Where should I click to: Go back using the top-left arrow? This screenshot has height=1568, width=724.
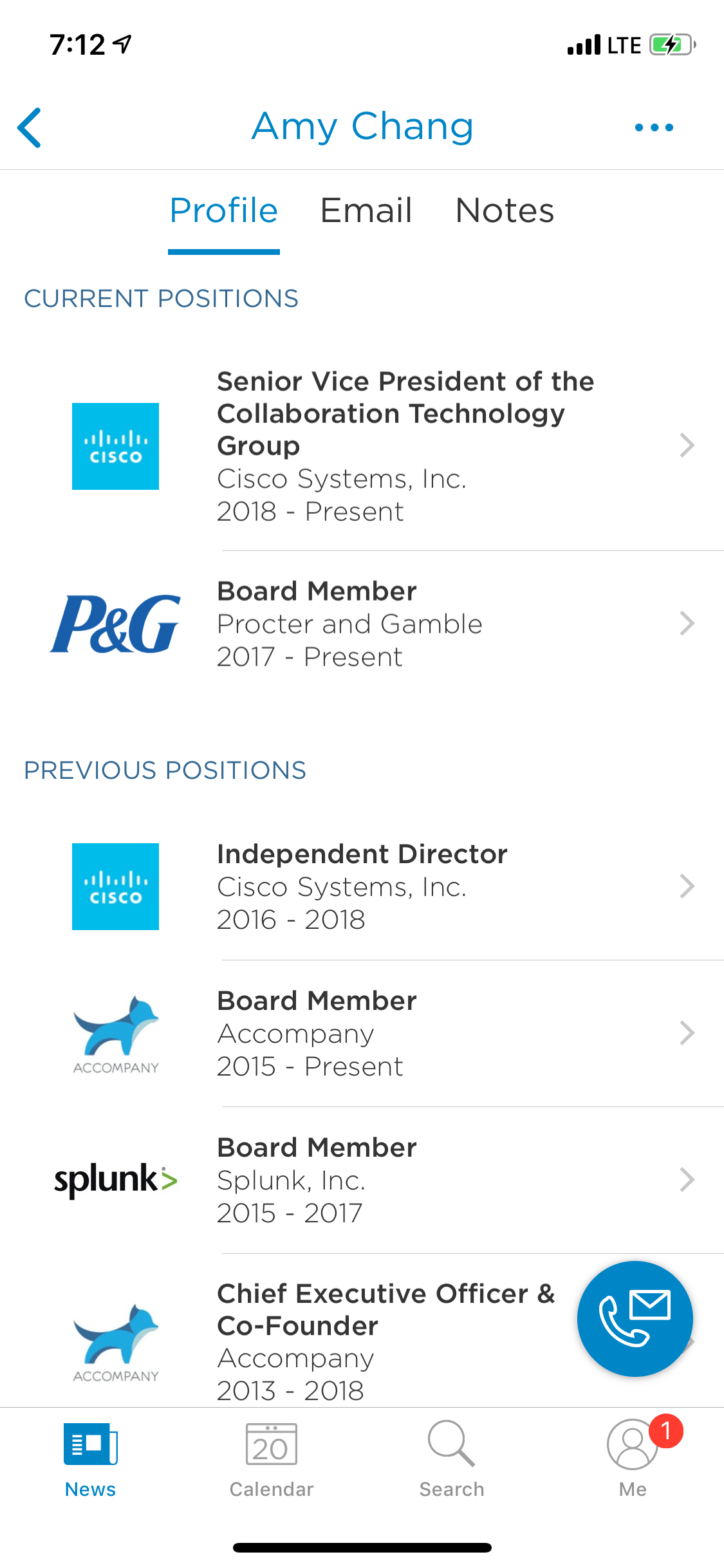(30, 127)
